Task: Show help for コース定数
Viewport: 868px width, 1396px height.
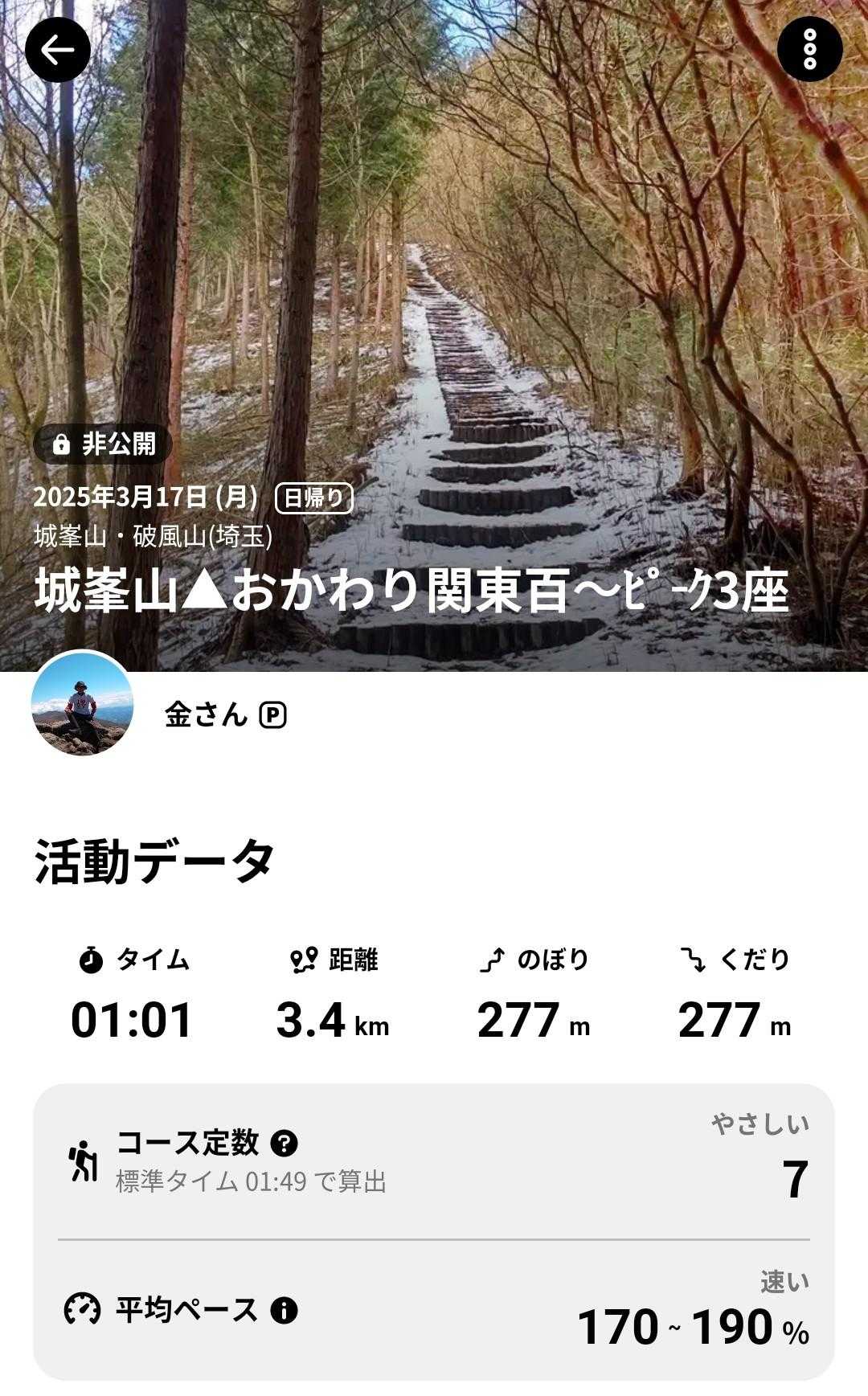Action: point(285,1142)
